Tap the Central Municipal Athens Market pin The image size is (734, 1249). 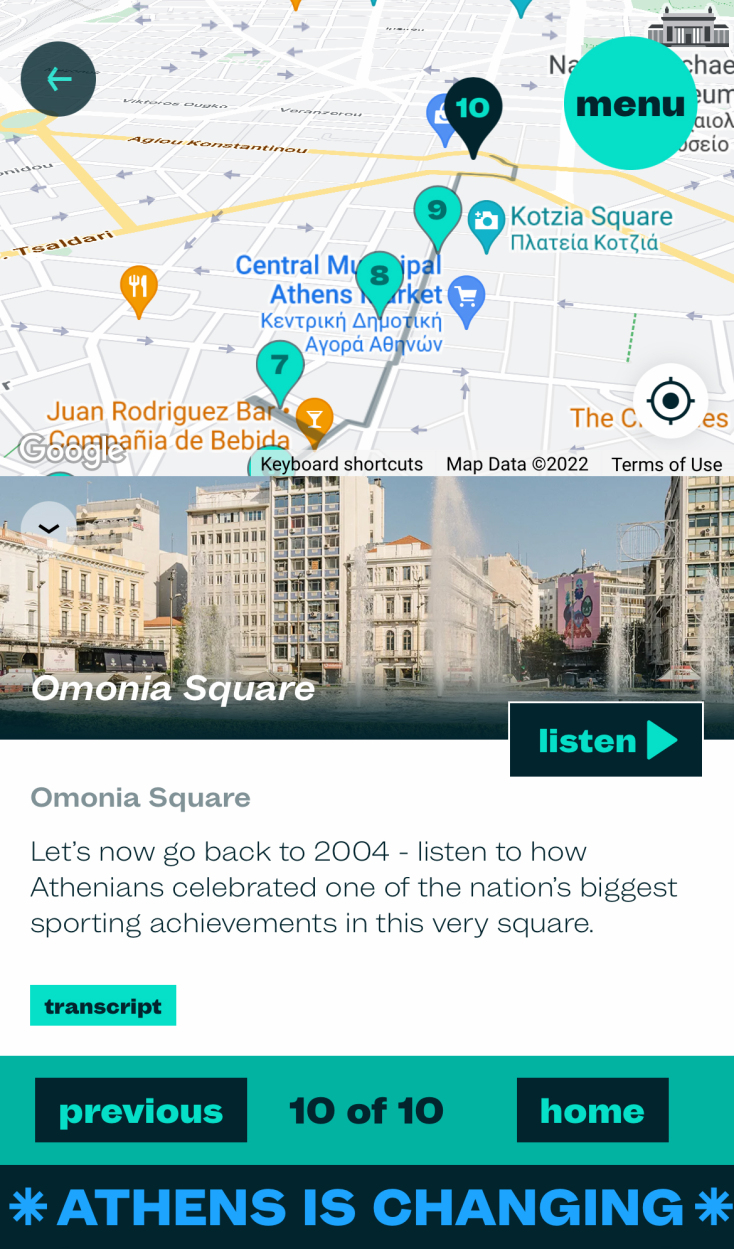tap(466, 296)
